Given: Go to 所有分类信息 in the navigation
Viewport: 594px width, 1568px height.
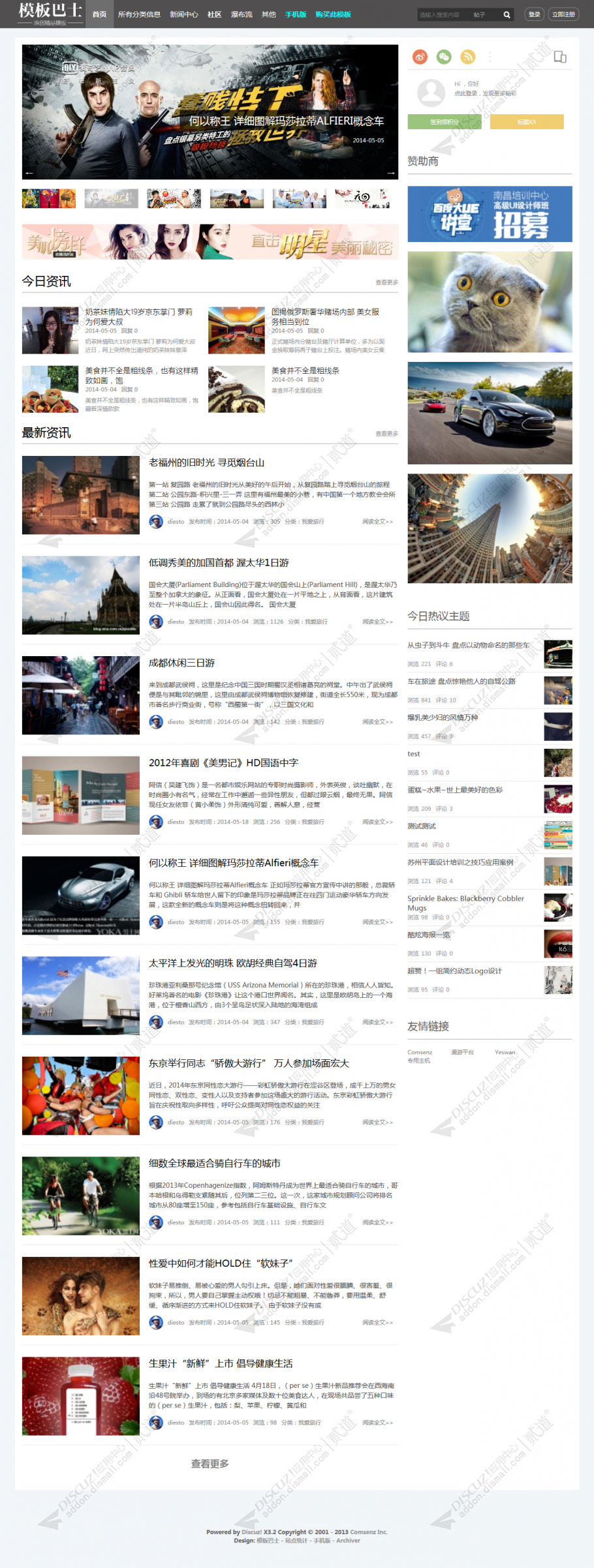Looking at the screenshot, I should [x=139, y=14].
